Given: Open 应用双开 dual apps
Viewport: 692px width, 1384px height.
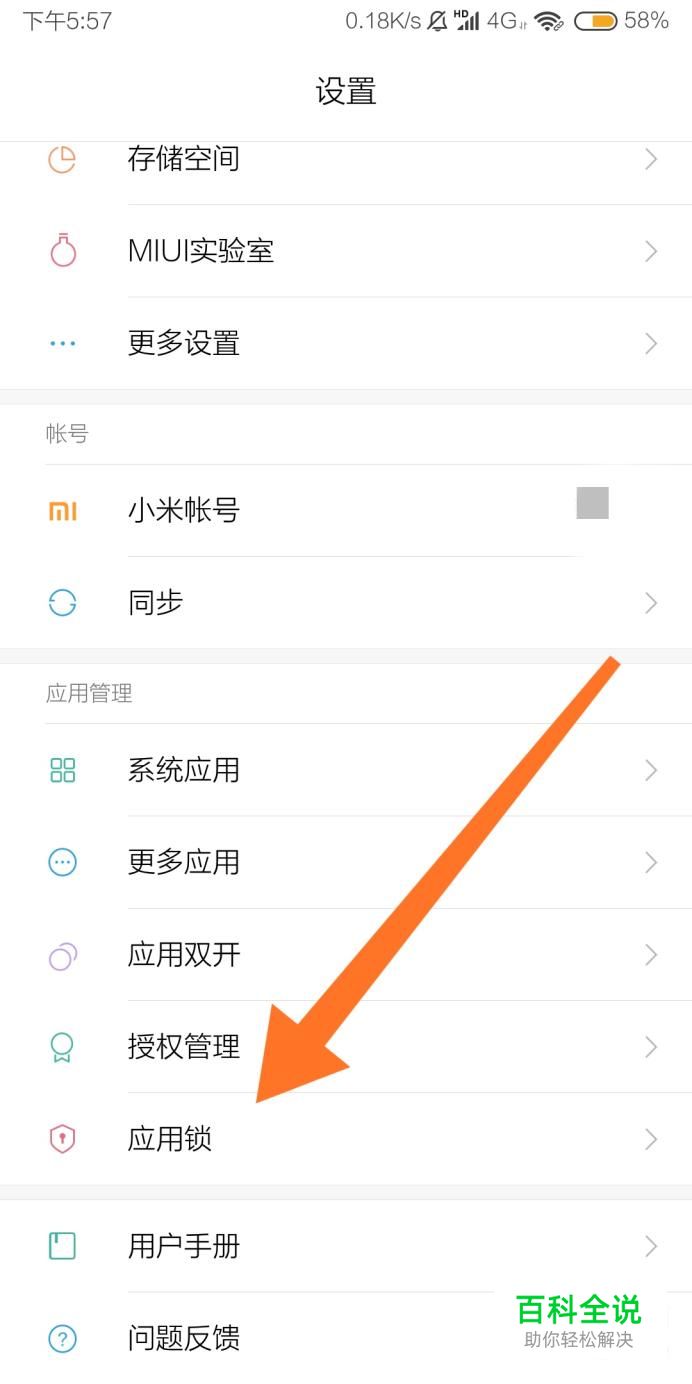Looking at the screenshot, I should point(184,955).
